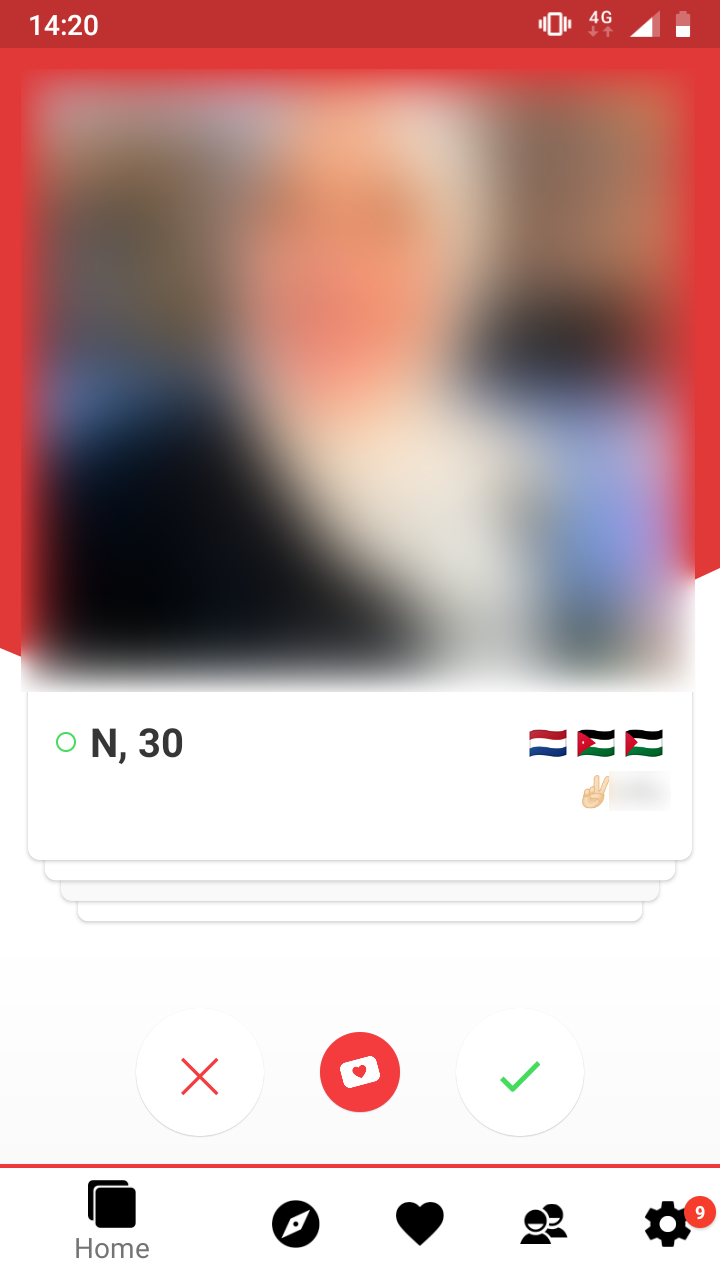
Task: Open Settings via the gear icon
Action: point(667,1222)
